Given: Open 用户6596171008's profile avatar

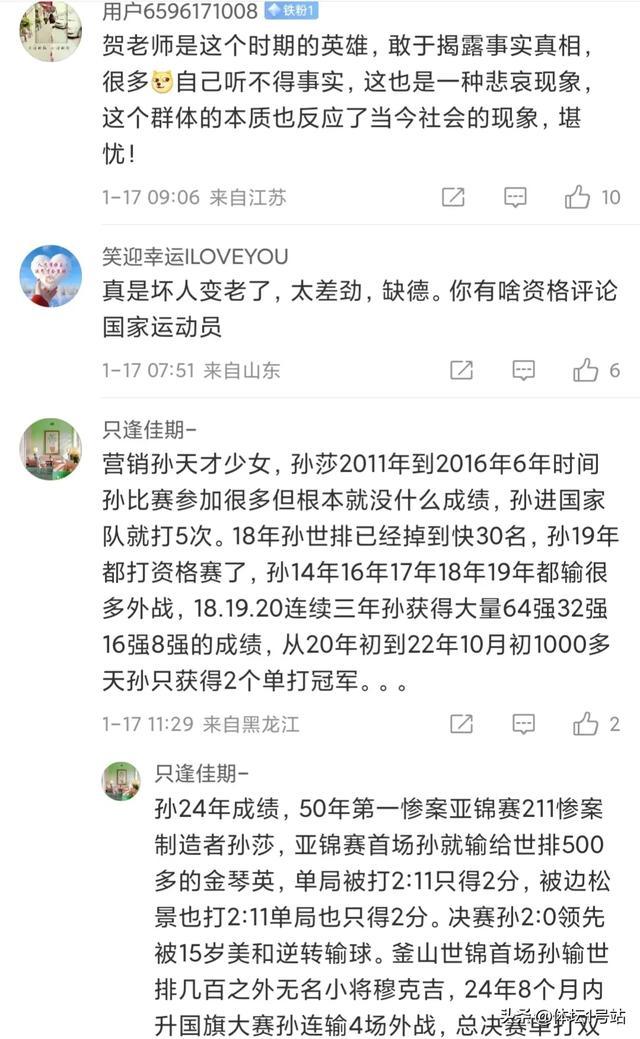Looking at the screenshot, I should click(x=51, y=29).
